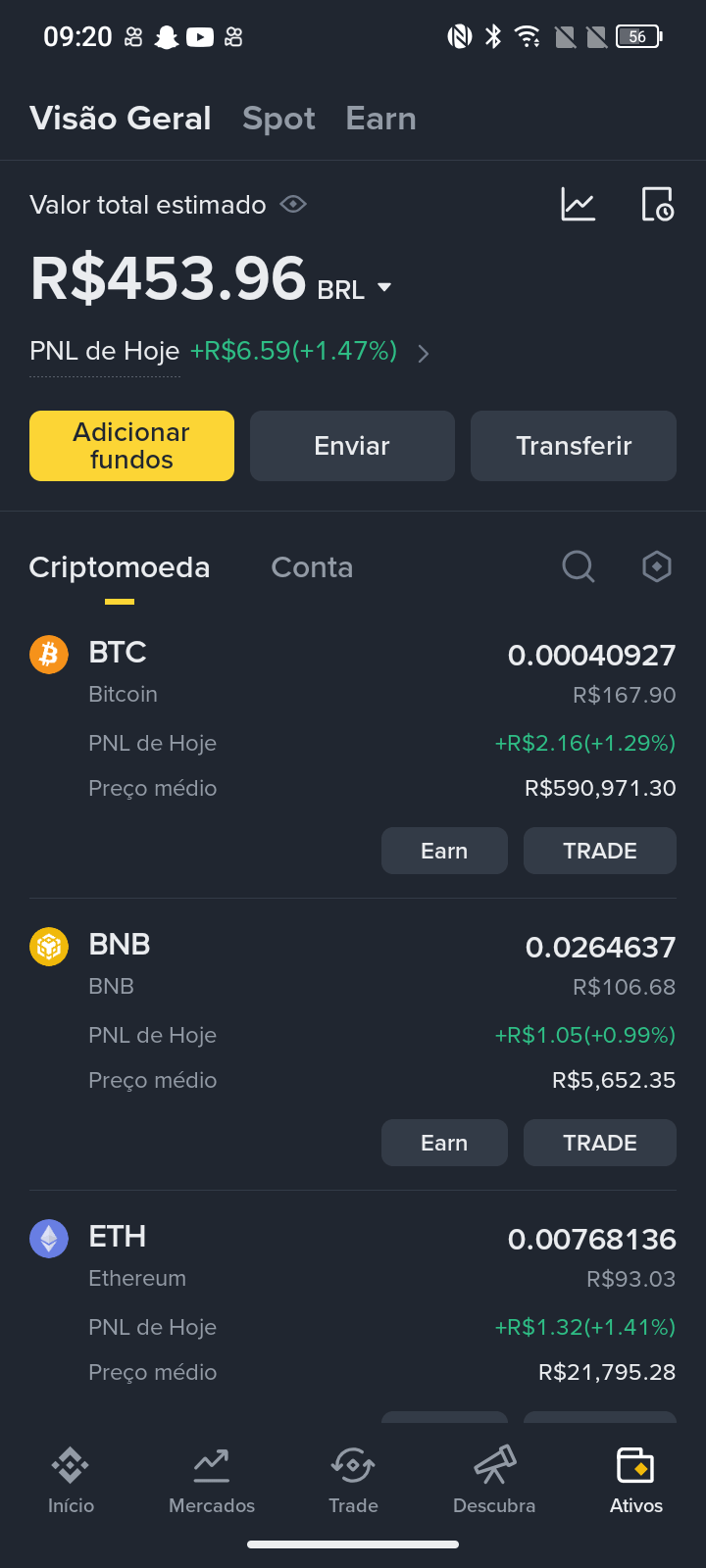Switch to the Conta tab
The width and height of the screenshot is (706, 1568).
(312, 567)
